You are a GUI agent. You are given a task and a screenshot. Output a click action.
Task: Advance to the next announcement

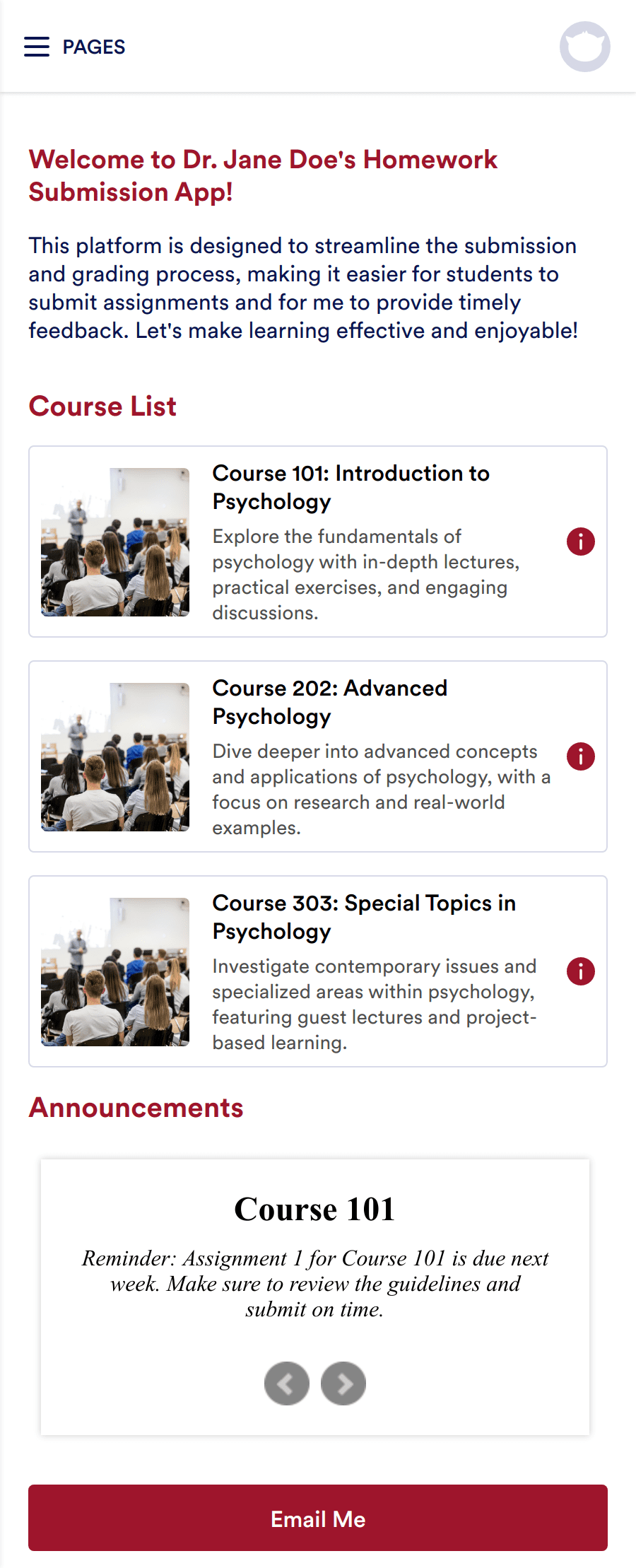tap(343, 1383)
